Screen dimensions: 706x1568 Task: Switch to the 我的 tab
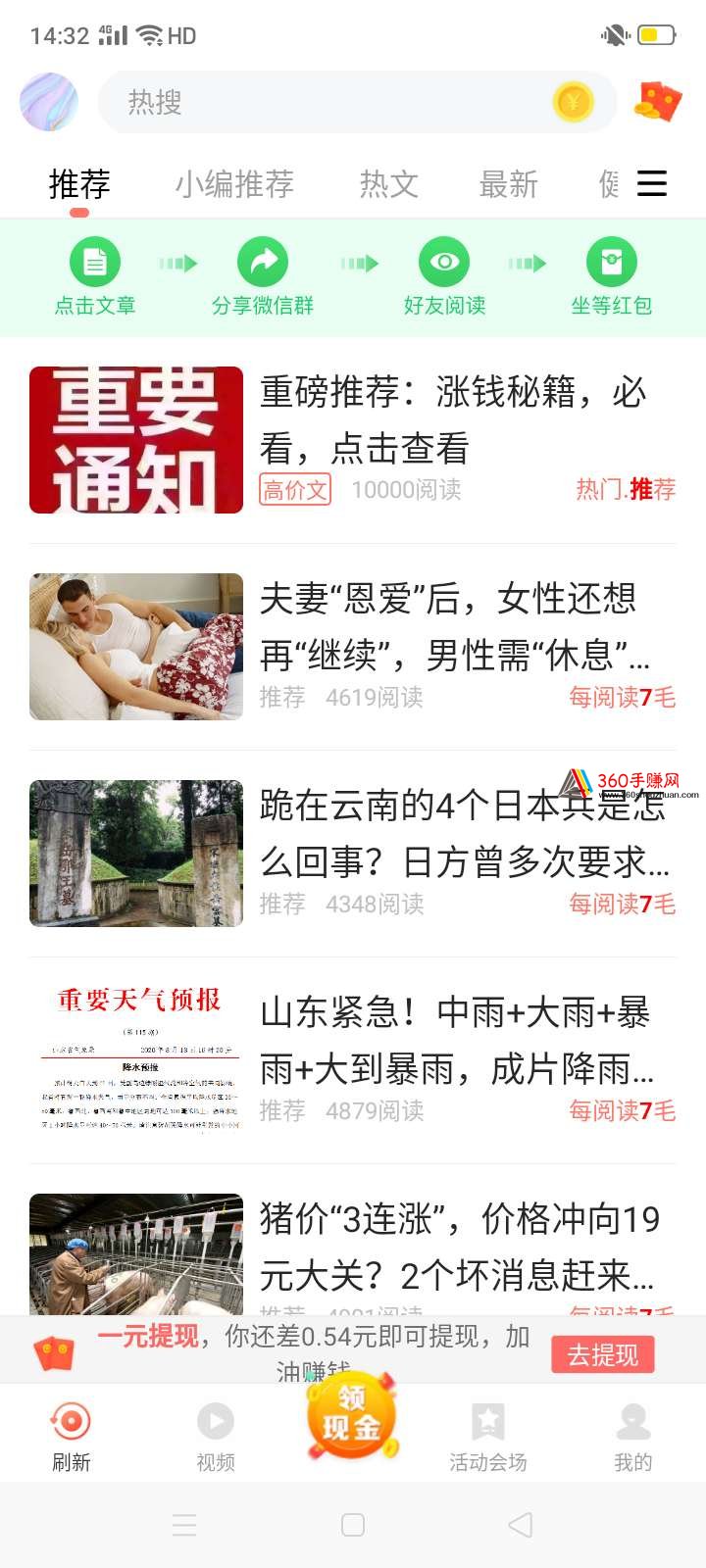coord(632,1436)
